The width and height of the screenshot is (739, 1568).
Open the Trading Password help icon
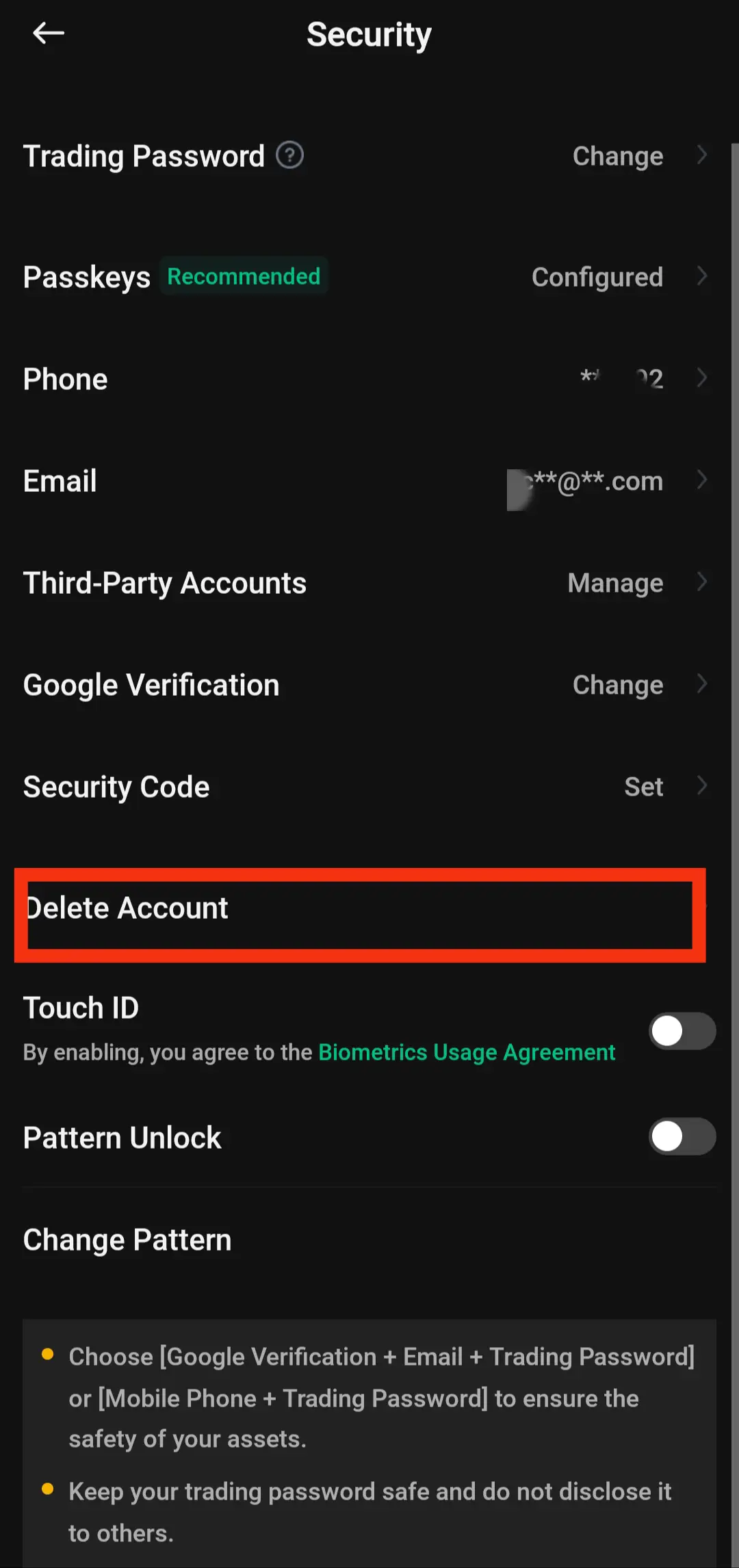point(289,155)
